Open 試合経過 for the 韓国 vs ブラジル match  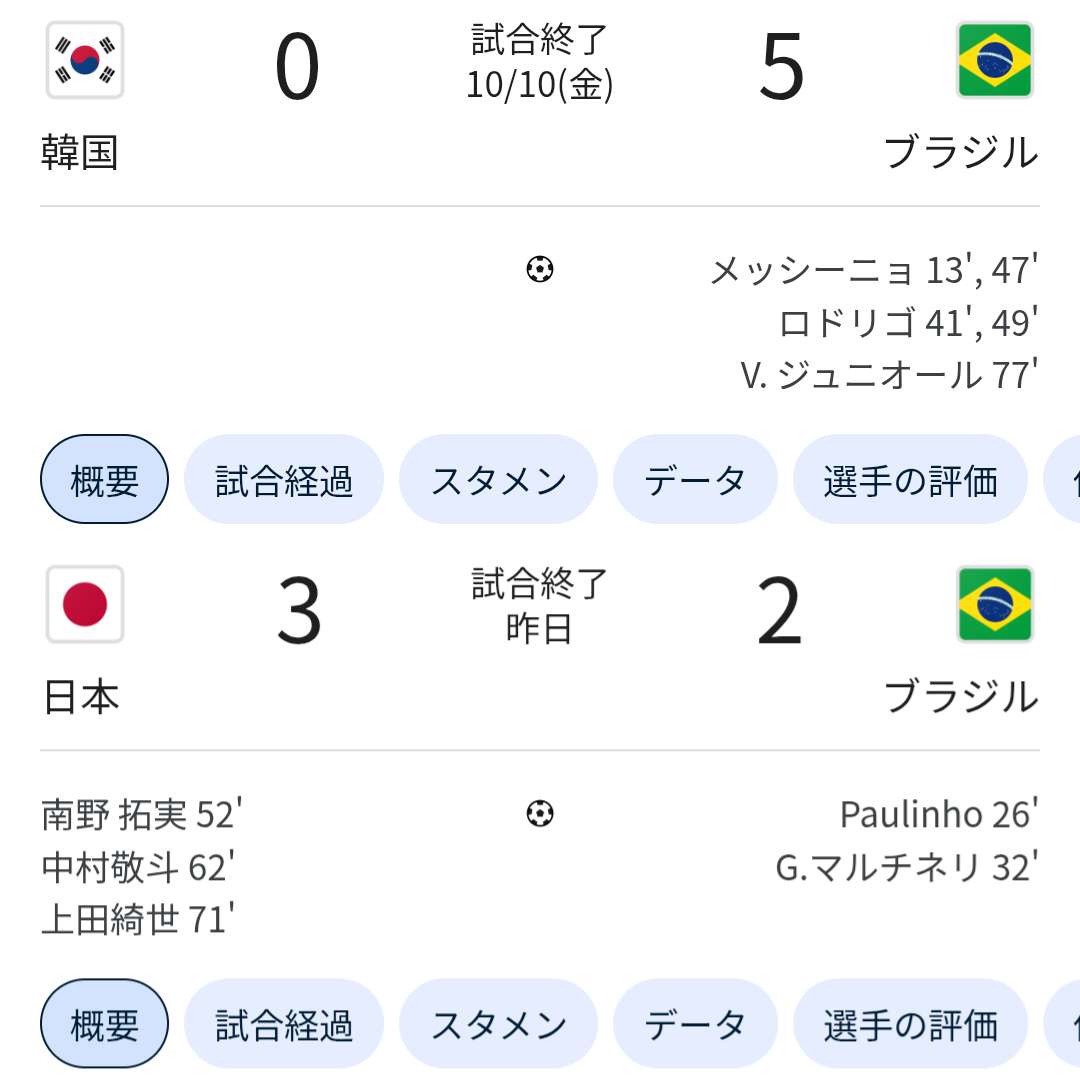(284, 480)
